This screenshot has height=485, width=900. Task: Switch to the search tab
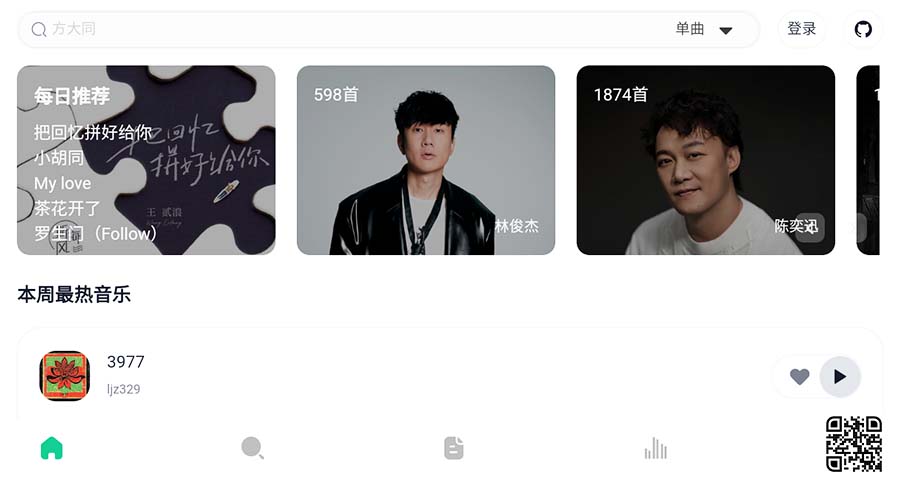pos(253,448)
